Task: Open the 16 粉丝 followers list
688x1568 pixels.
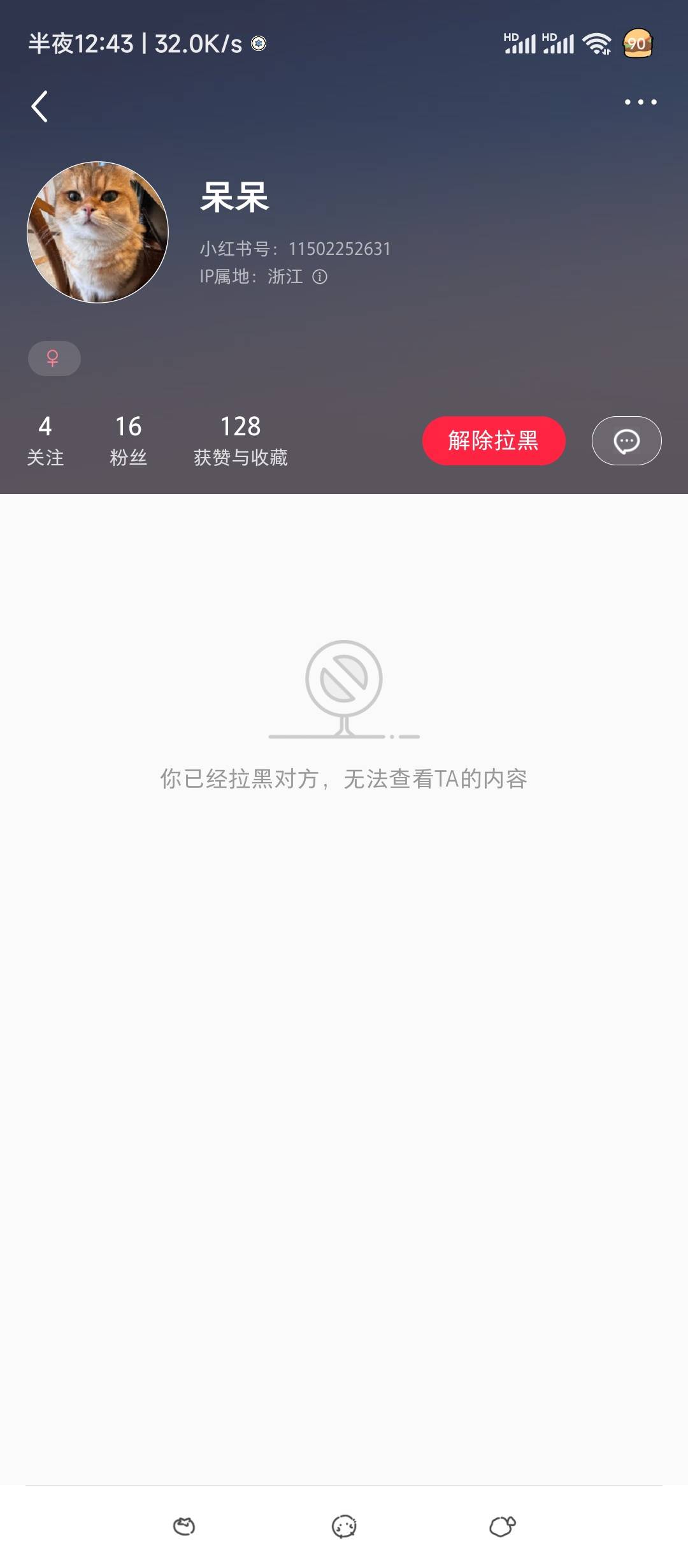Action: click(x=128, y=440)
